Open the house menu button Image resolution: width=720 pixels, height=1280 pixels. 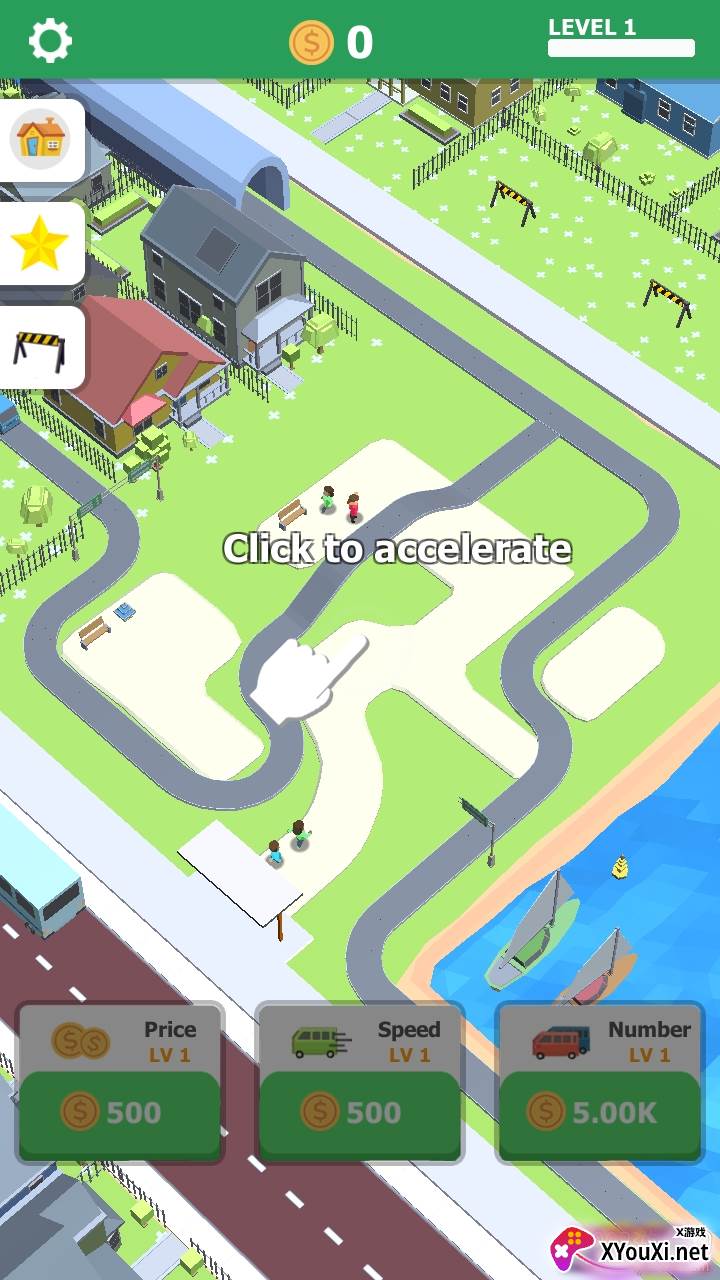(40, 140)
